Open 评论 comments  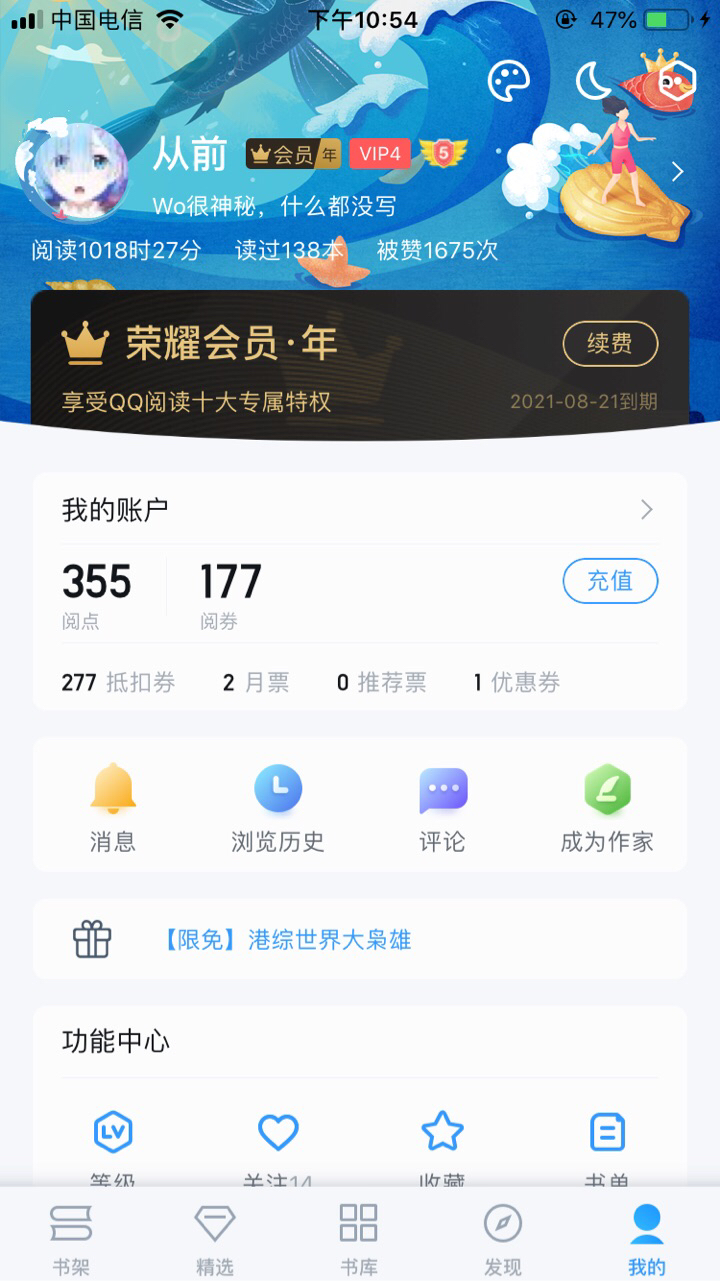coord(442,807)
